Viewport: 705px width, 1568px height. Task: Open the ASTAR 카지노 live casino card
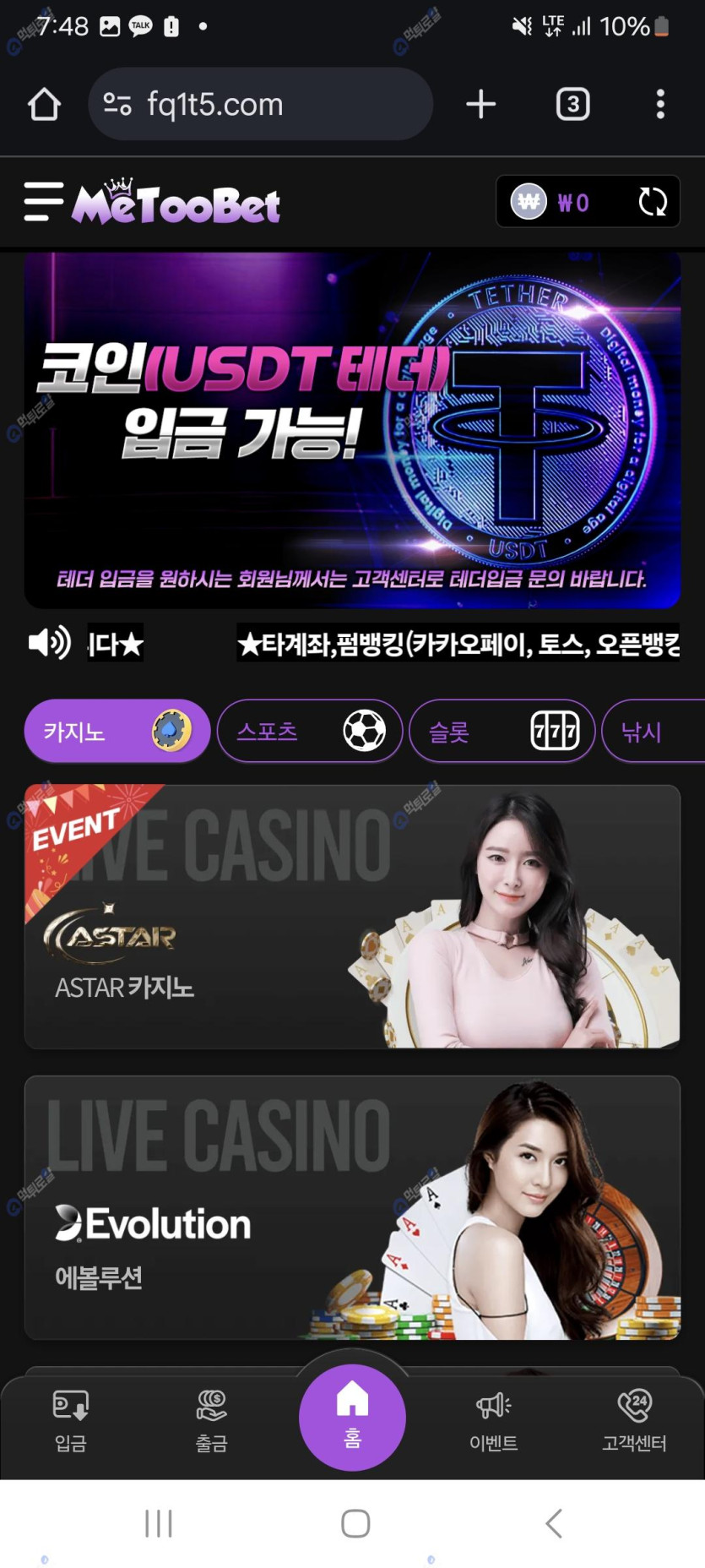[x=352, y=917]
